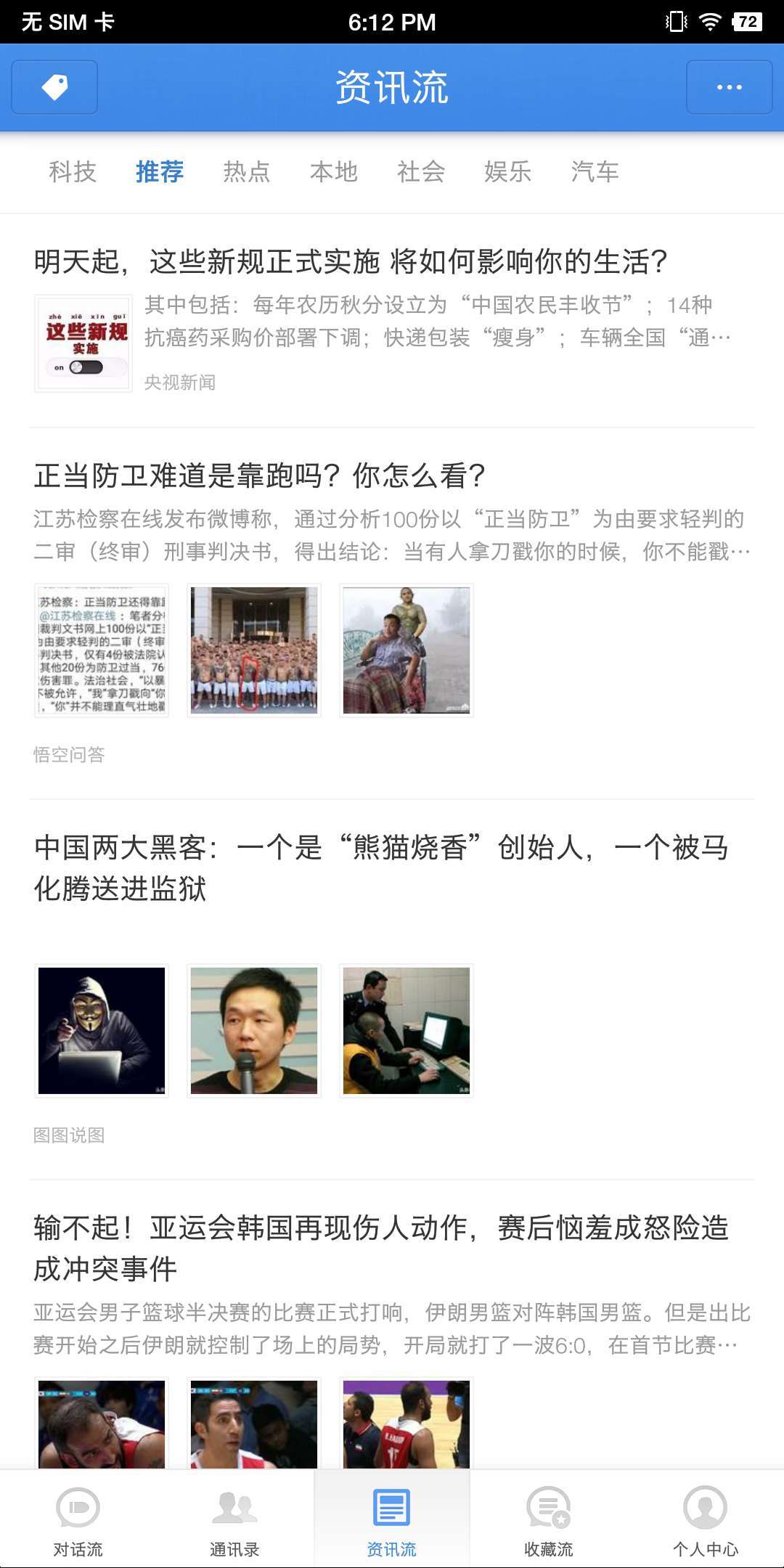Image resolution: width=784 pixels, height=1568 pixels.
Task: Select the 推荐 category tab
Action: 160,172
